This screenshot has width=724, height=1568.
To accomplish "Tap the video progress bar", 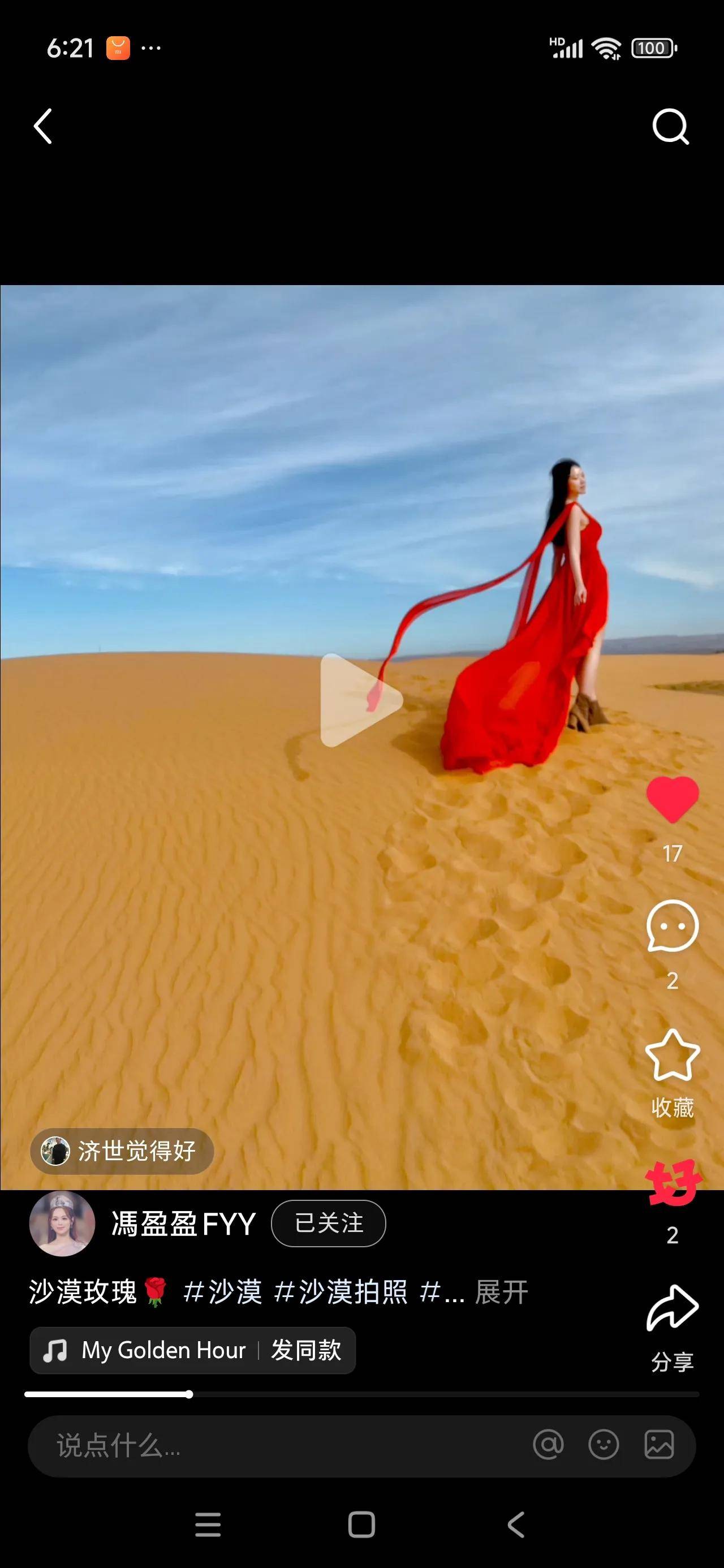I will point(361,1394).
